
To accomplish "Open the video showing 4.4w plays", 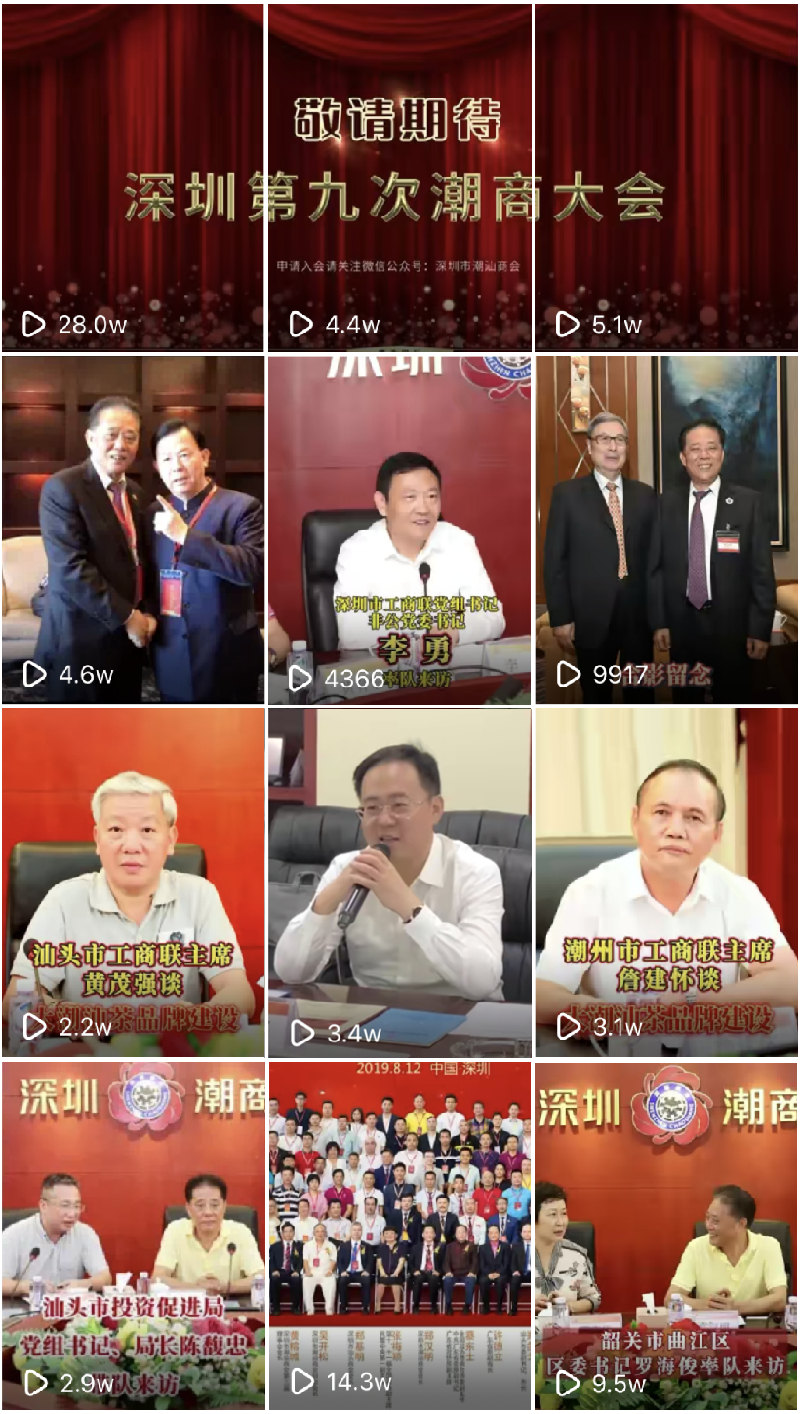I will pyautogui.click(x=400, y=177).
